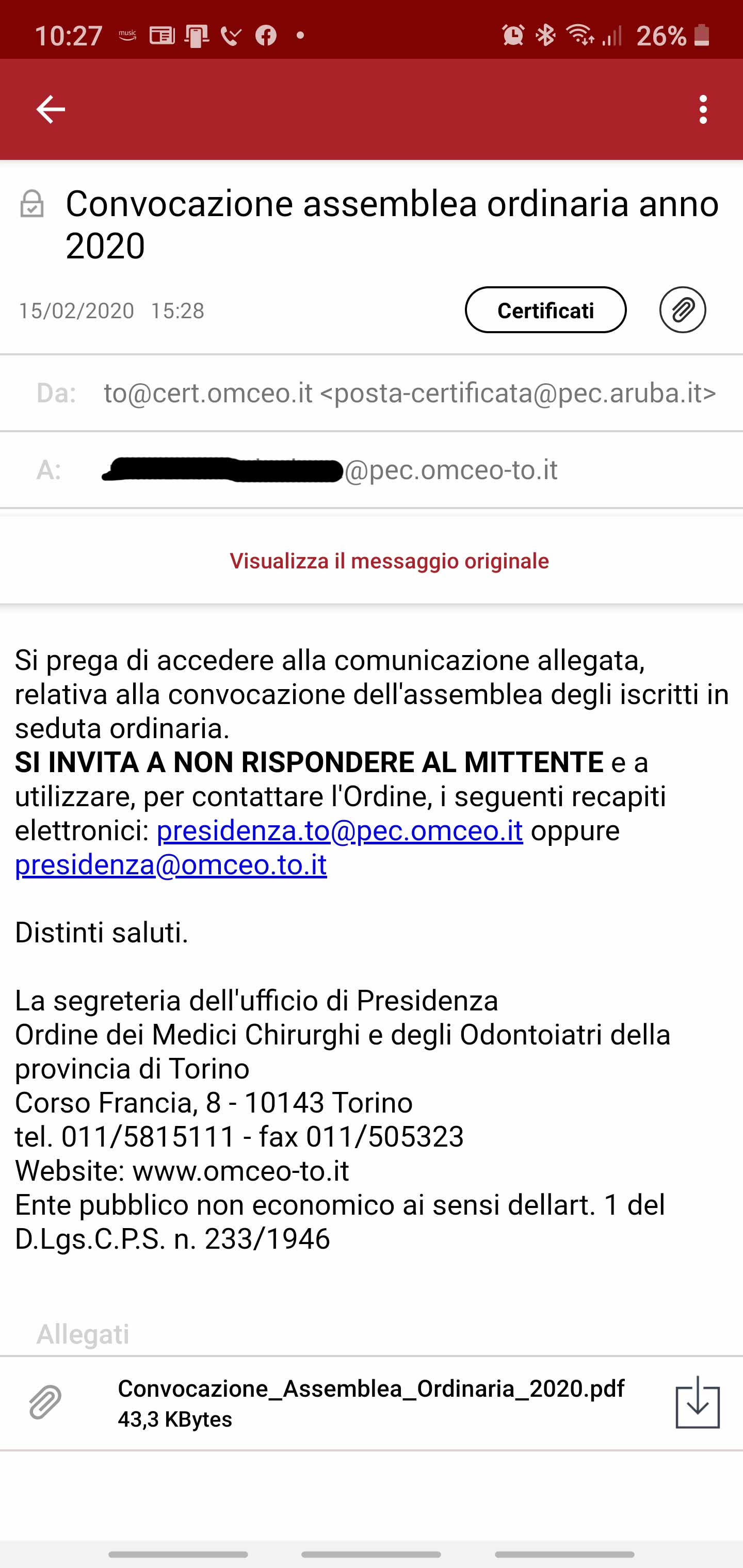743x1568 pixels.
Task: Open the three-dot overflow menu
Action: (703, 109)
